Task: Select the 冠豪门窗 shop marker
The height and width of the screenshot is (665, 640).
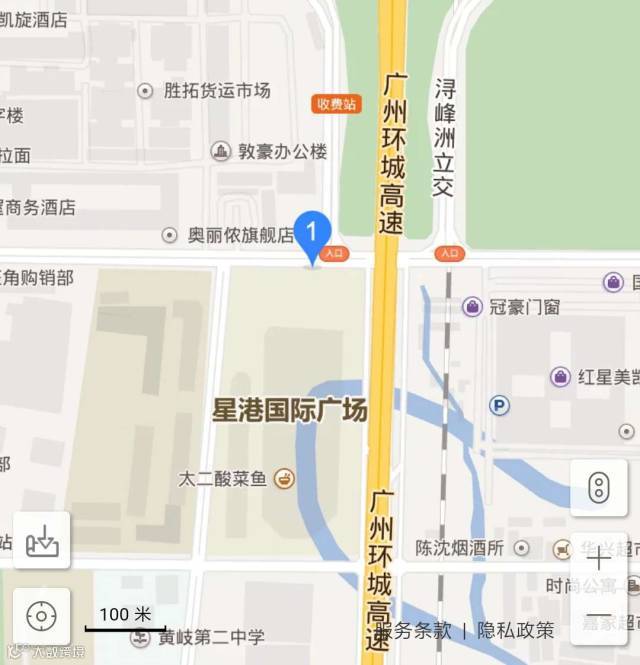Action: (472, 307)
